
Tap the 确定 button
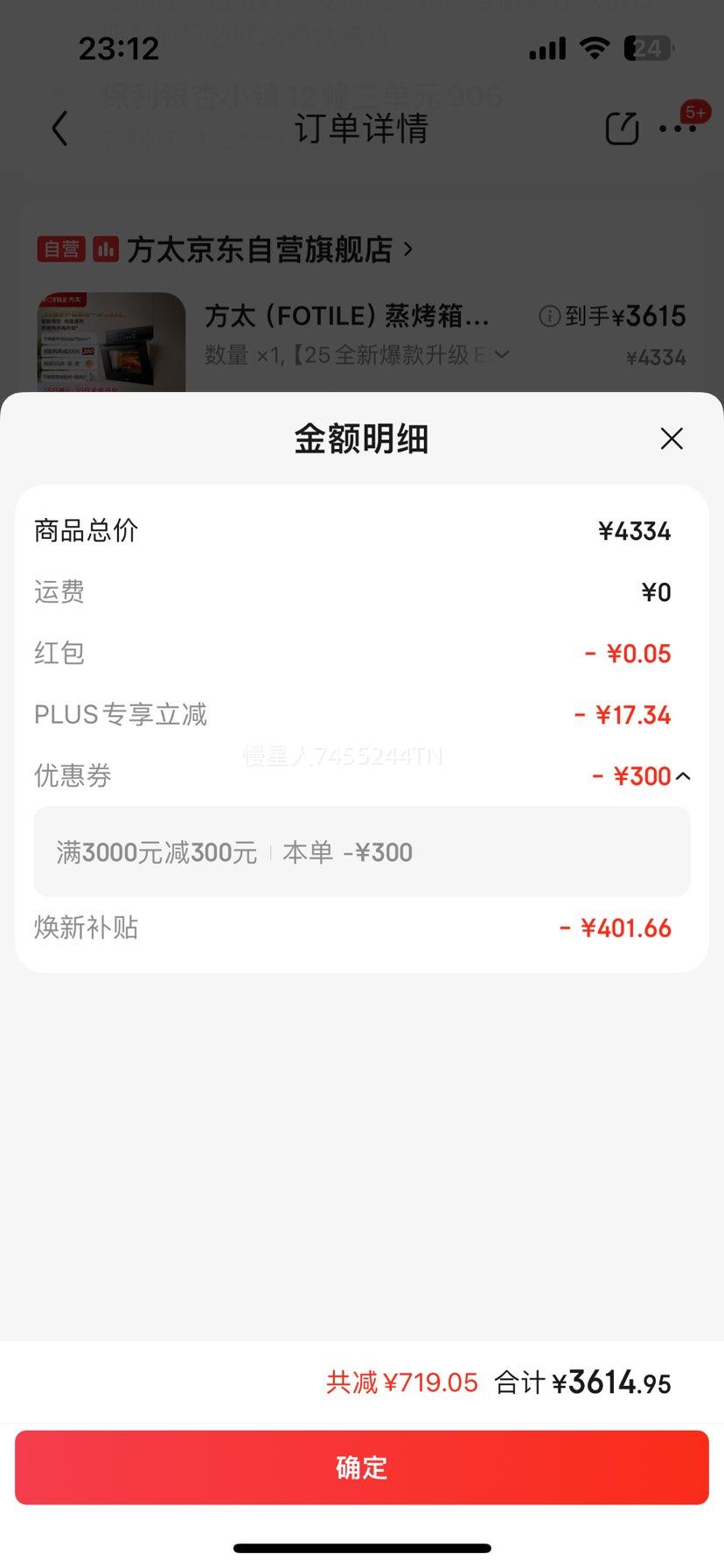point(362,1467)
